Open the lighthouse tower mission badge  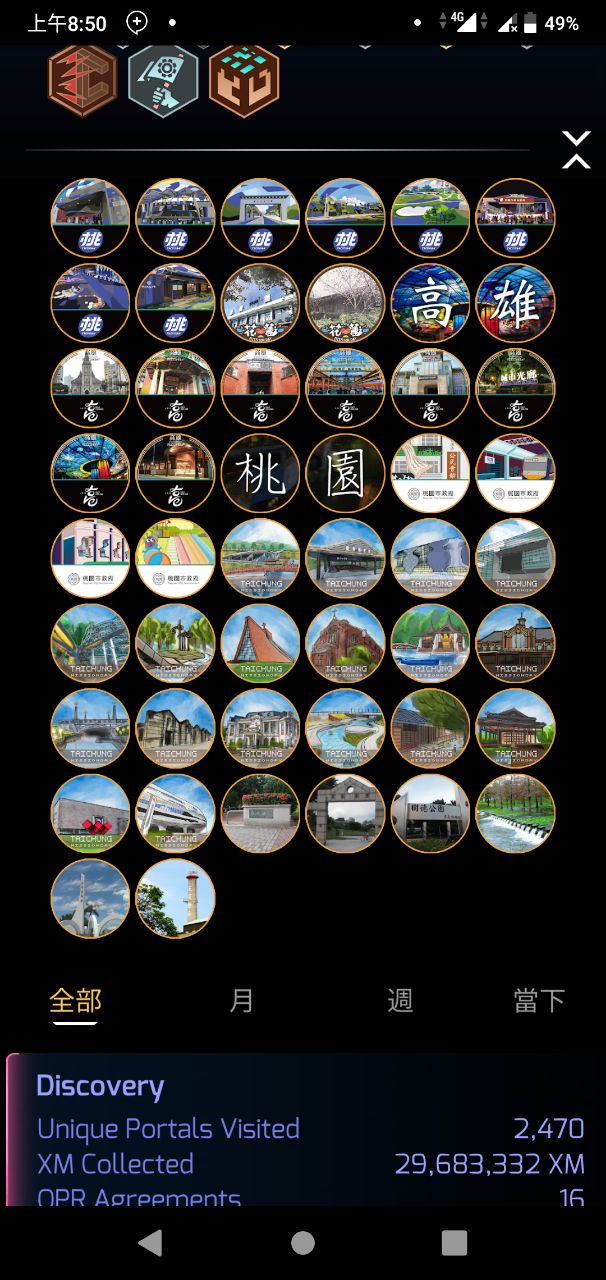pos(175,898)
